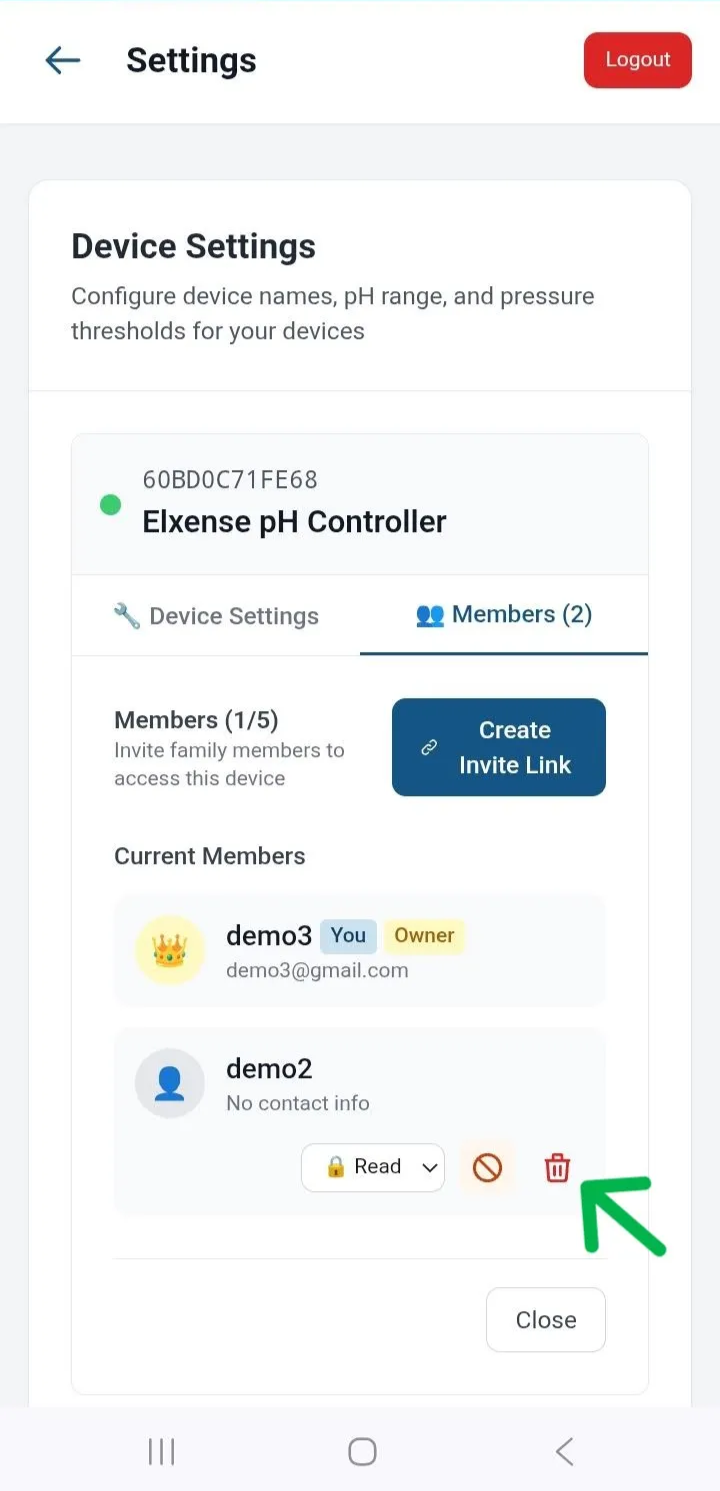The width and height of the screenshot is (720, 1491).
Task: Go back from Settings using the arrow
Action: (63, 61)
